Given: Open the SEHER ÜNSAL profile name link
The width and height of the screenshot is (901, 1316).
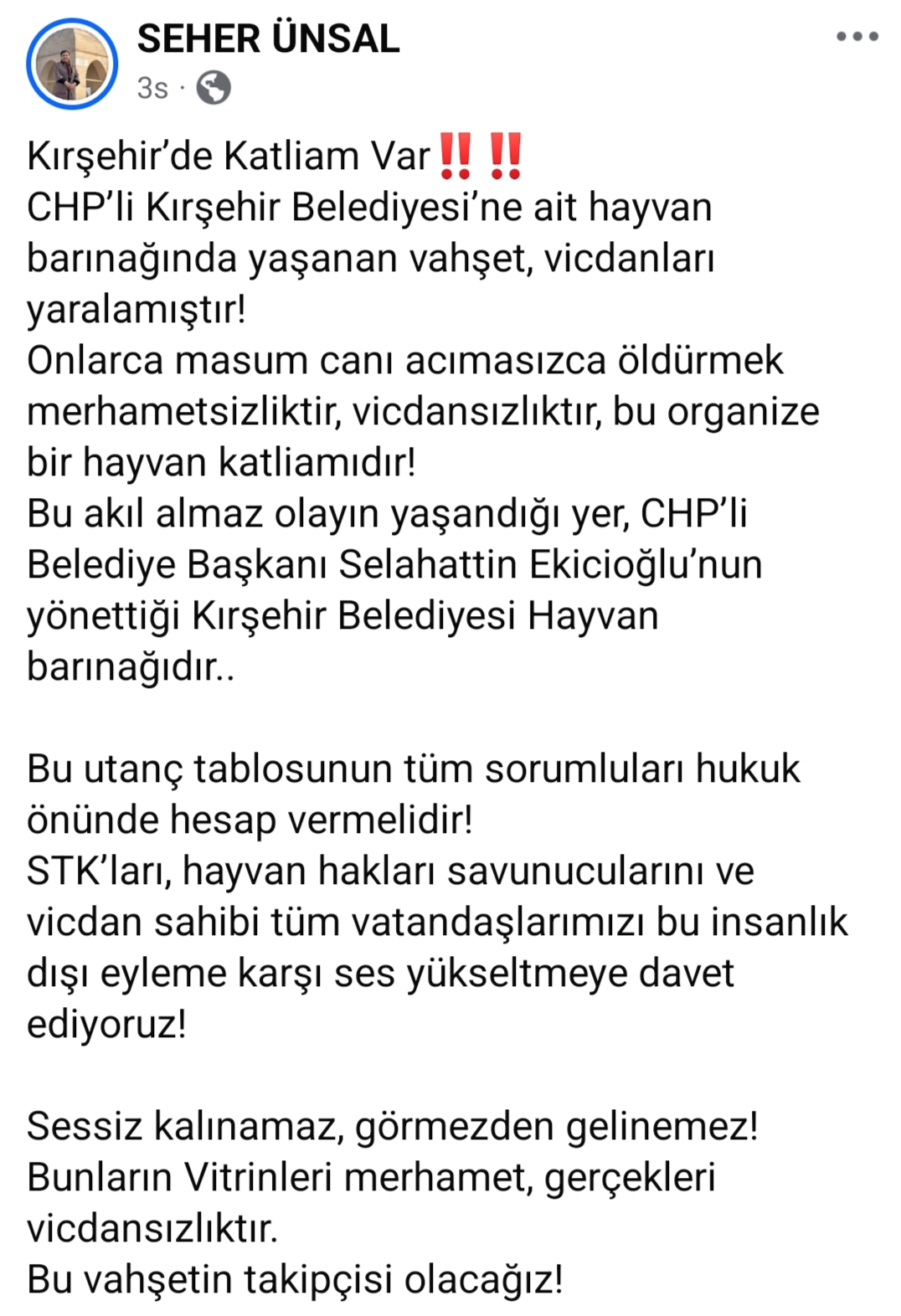Looking at the screenshot, I should (x=268, y=39).
